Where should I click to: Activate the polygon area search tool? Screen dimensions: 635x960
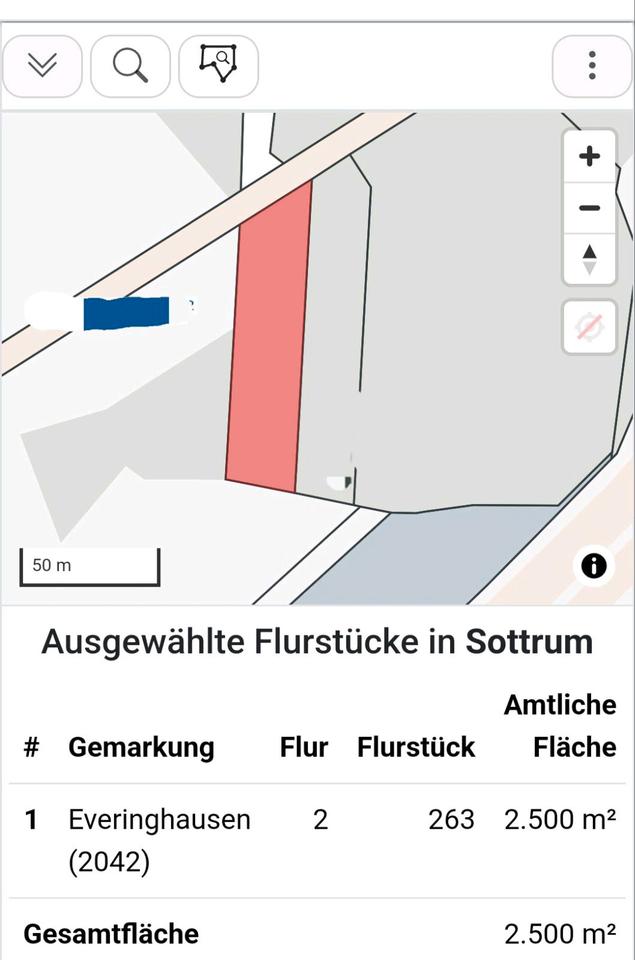click(x=218, y=66)
